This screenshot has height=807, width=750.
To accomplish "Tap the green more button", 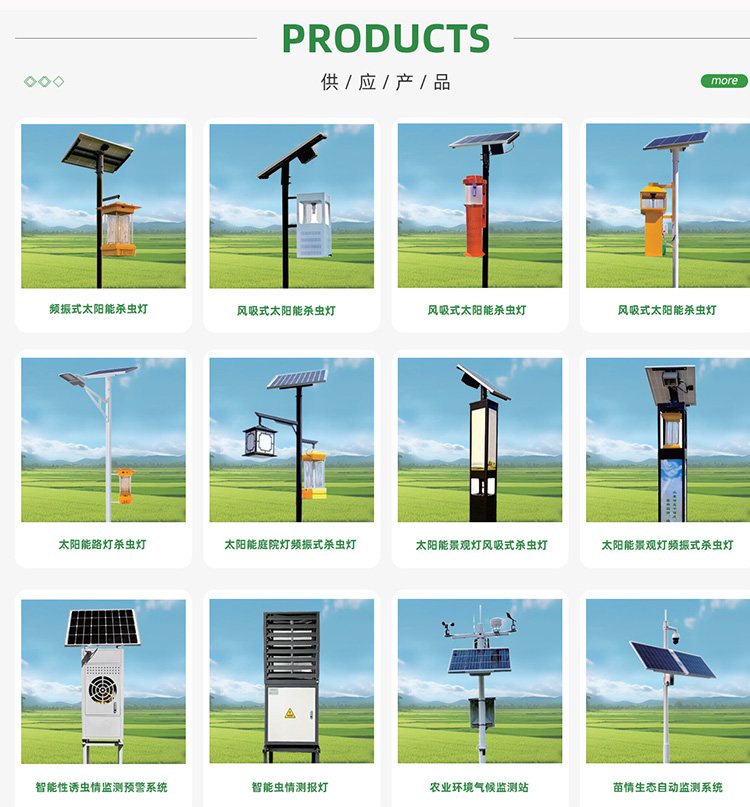I will [724, 81].
